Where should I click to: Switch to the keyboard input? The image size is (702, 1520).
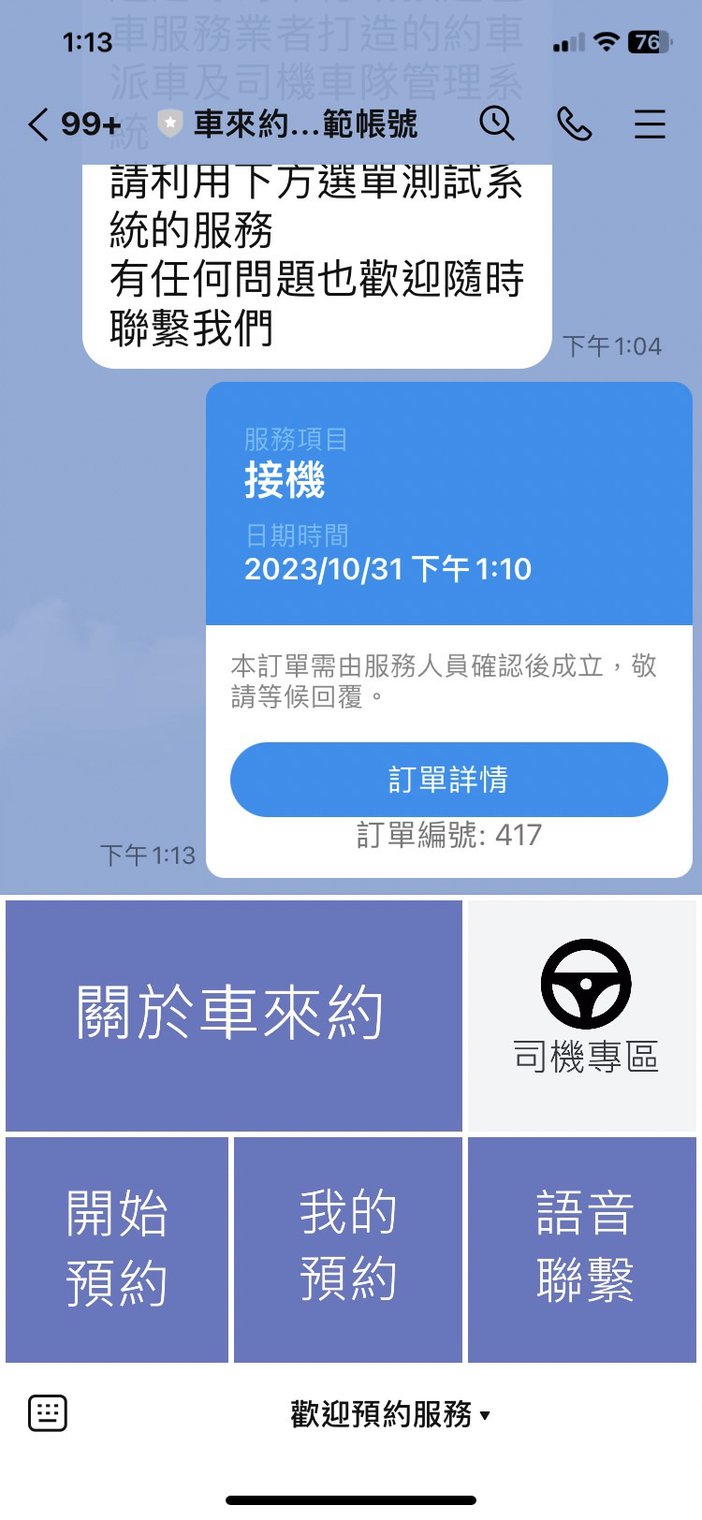tap(47, 1413)
